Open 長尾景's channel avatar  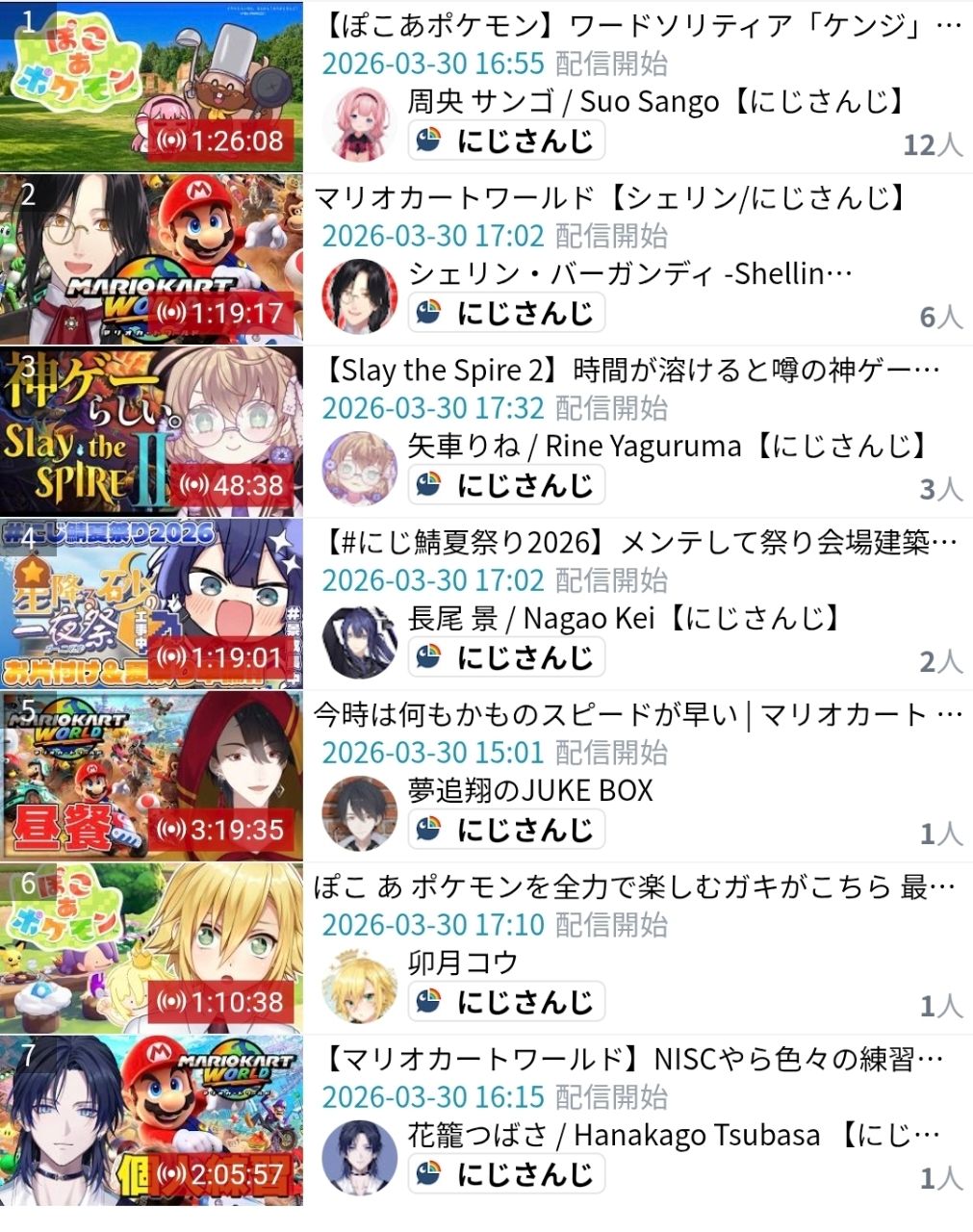pos(359,640)
